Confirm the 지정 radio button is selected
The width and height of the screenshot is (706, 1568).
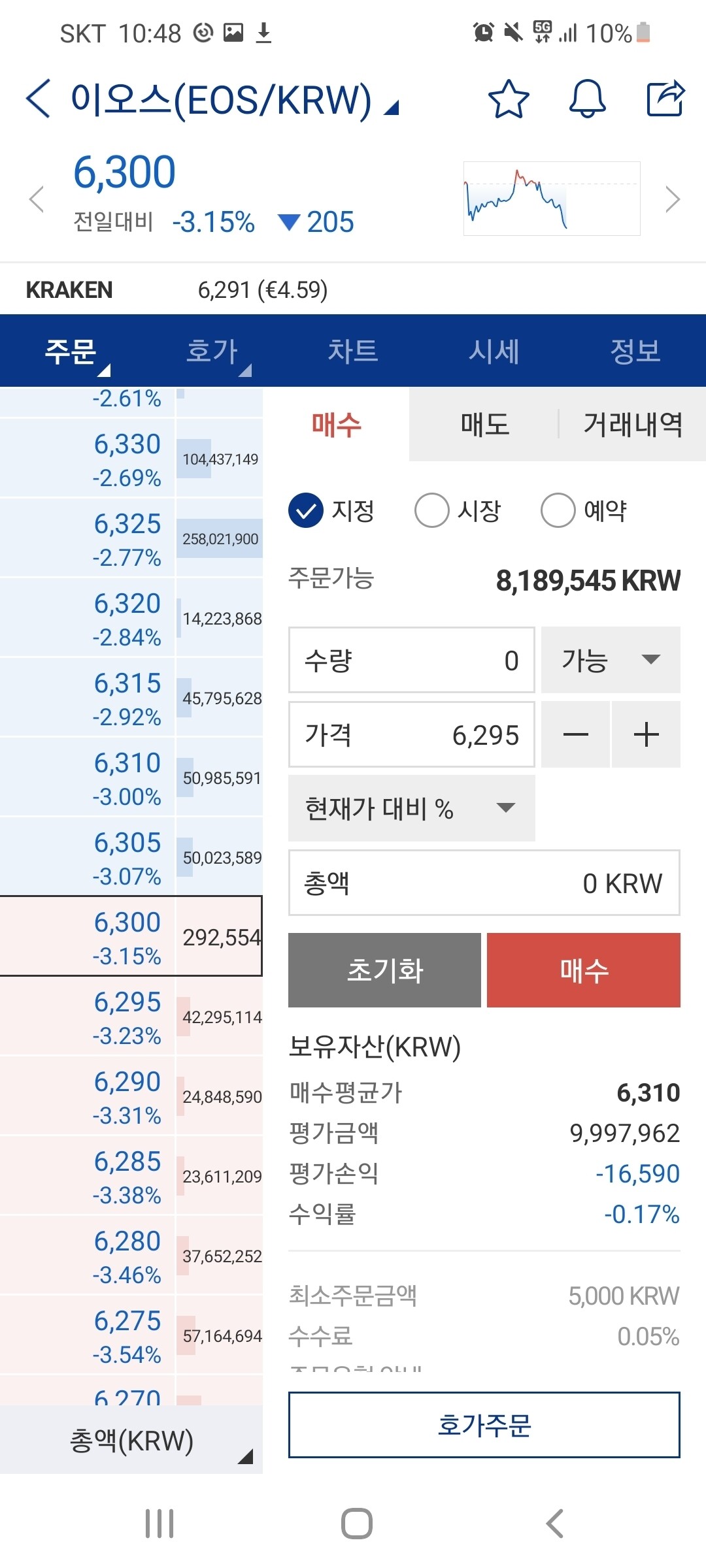click(x=306, y=512)
